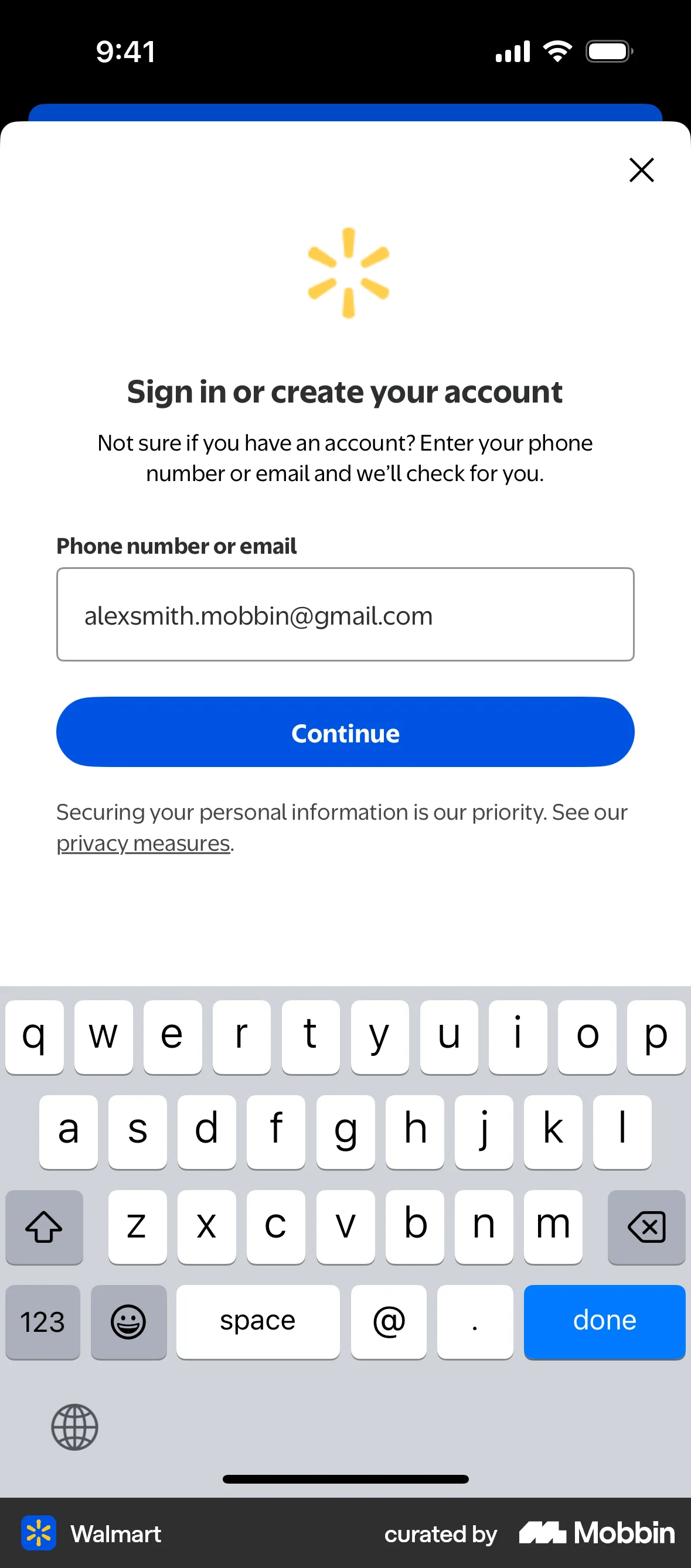Screen dimensions: 691x1568
Task: Tap the home indicator bar
Action: coord(345,1479)
